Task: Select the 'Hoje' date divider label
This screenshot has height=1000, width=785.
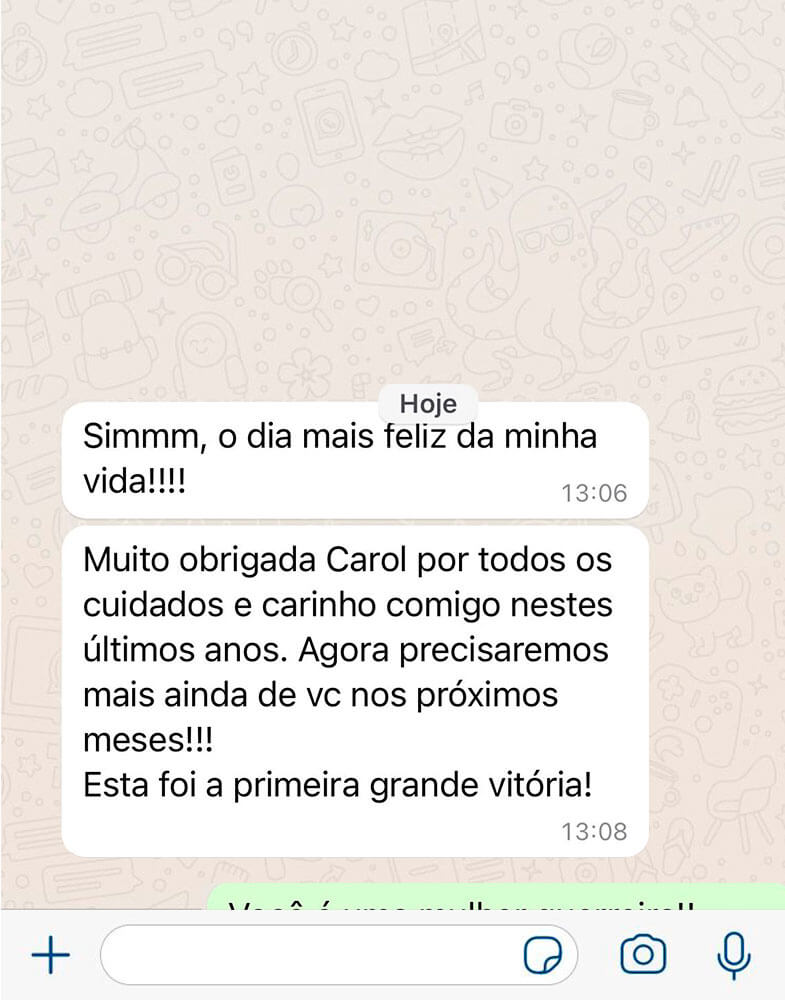Action: 427,404
